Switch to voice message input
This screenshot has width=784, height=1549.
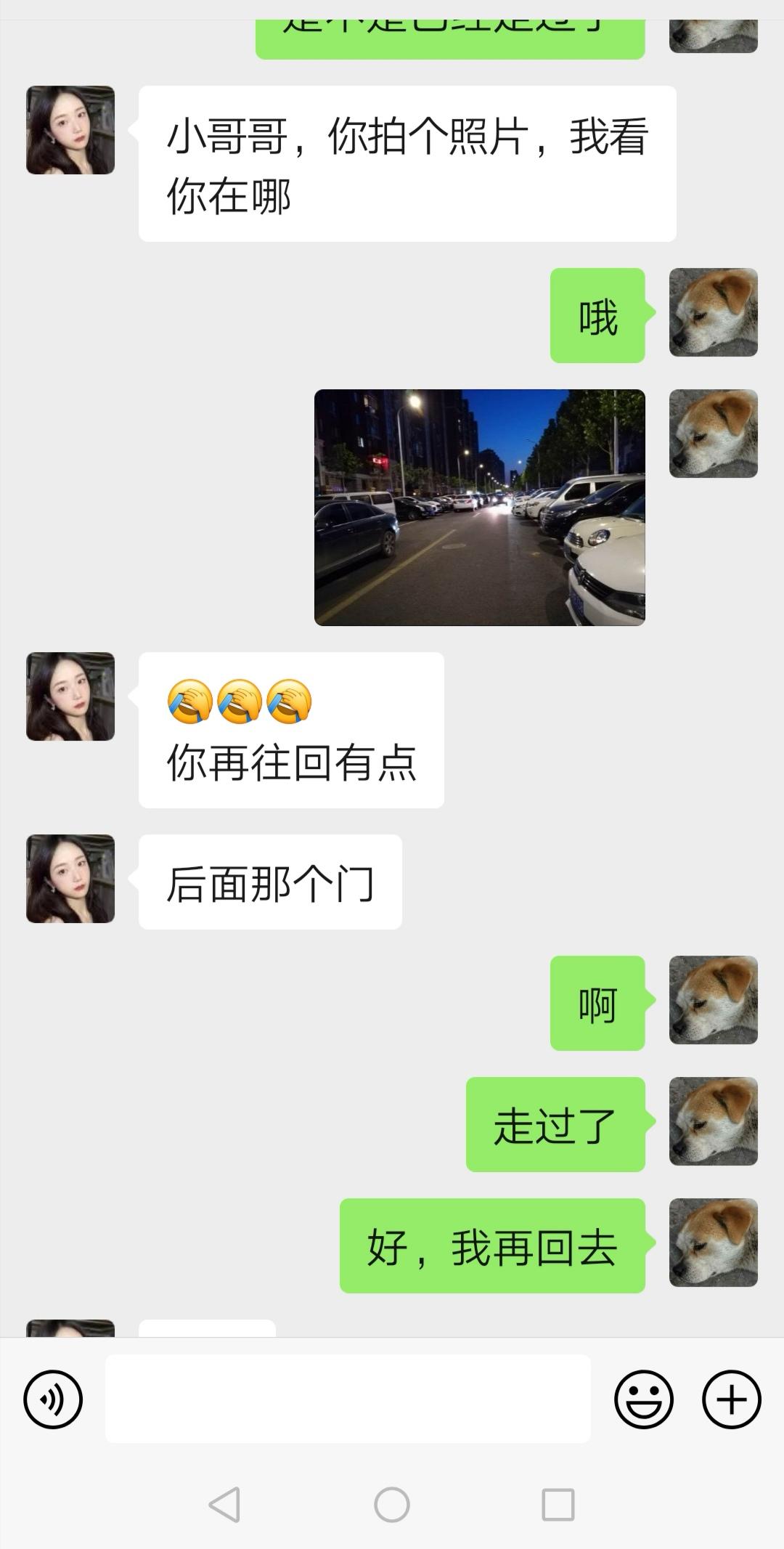coord(53,1399)
